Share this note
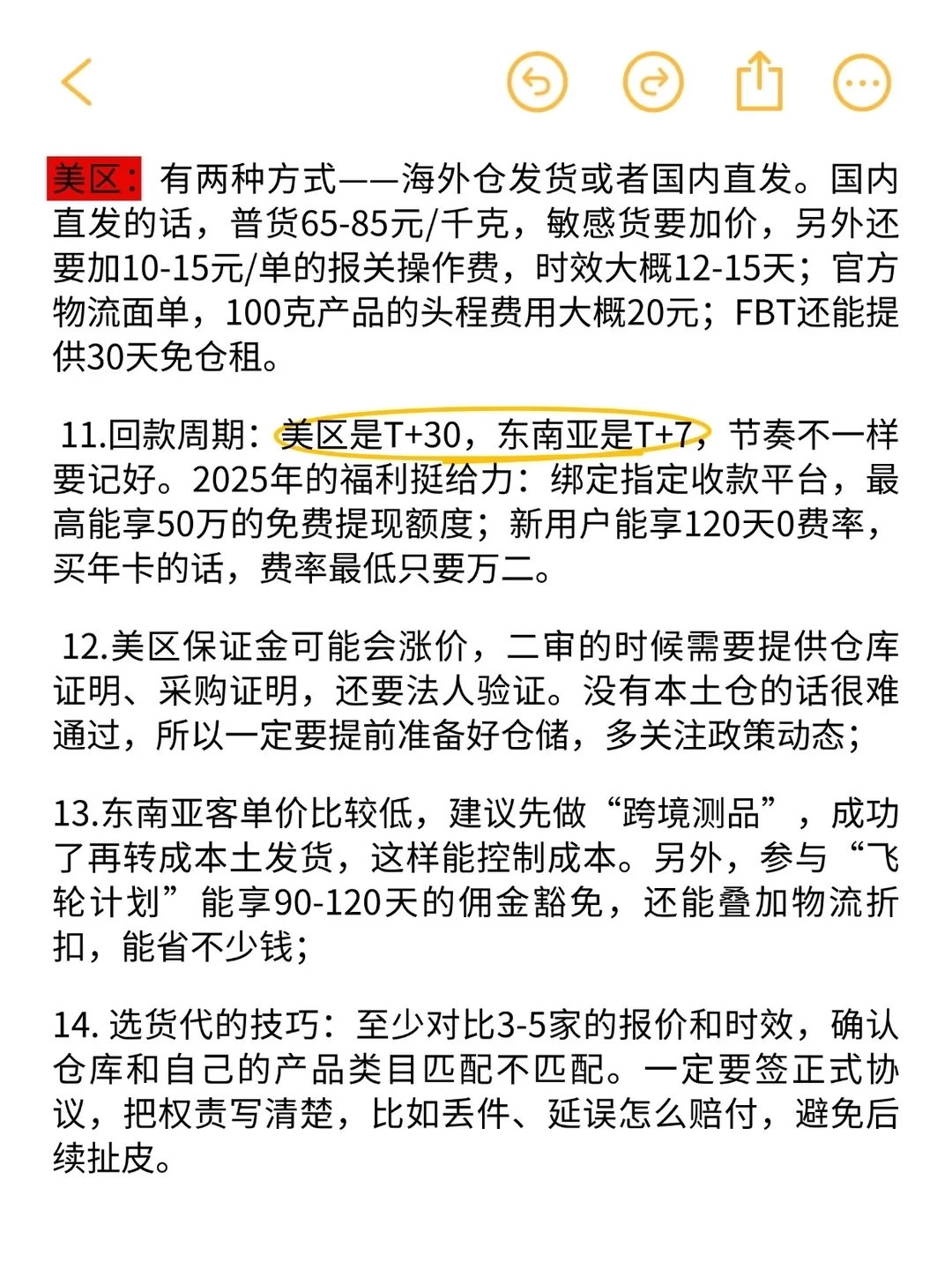 [x=759, y=82]
